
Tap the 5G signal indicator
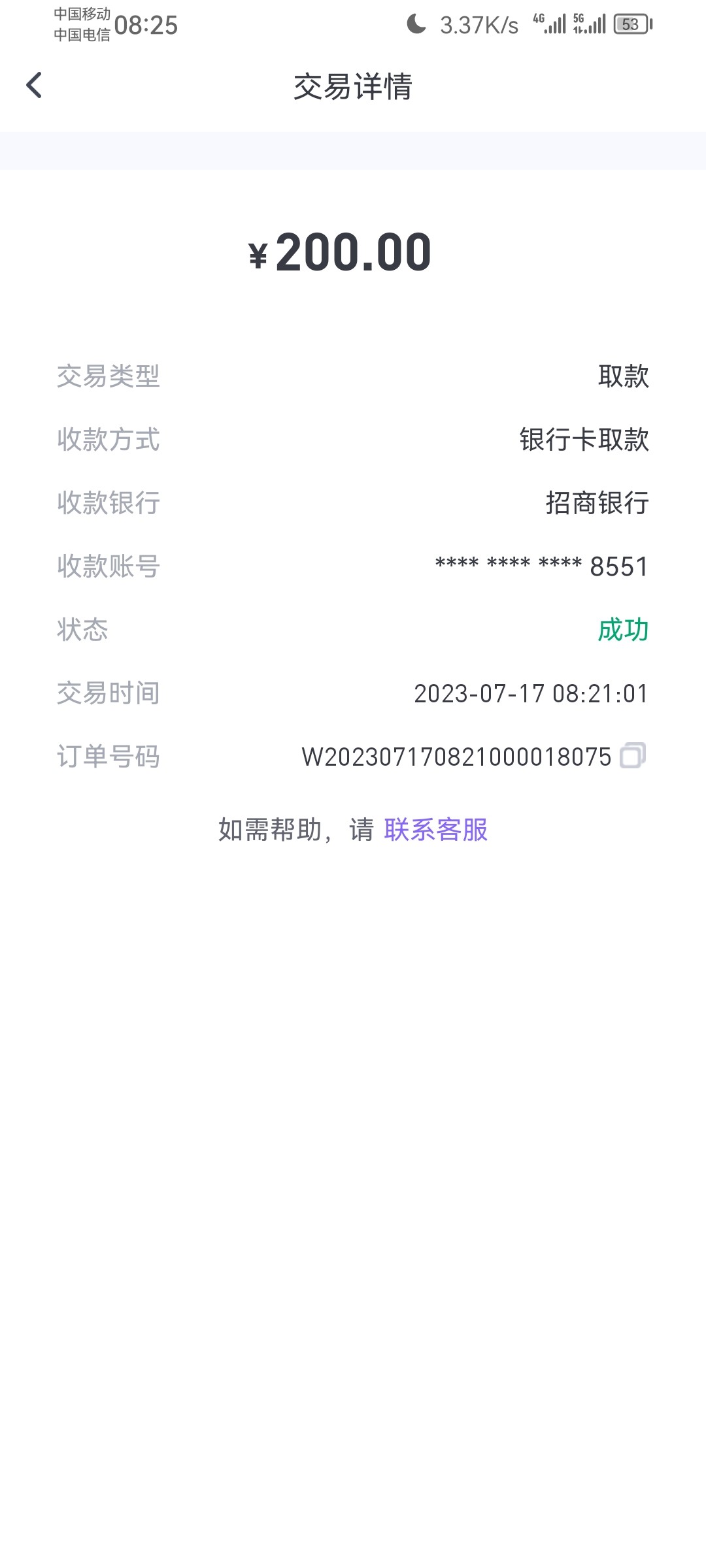tap(592, 25)
